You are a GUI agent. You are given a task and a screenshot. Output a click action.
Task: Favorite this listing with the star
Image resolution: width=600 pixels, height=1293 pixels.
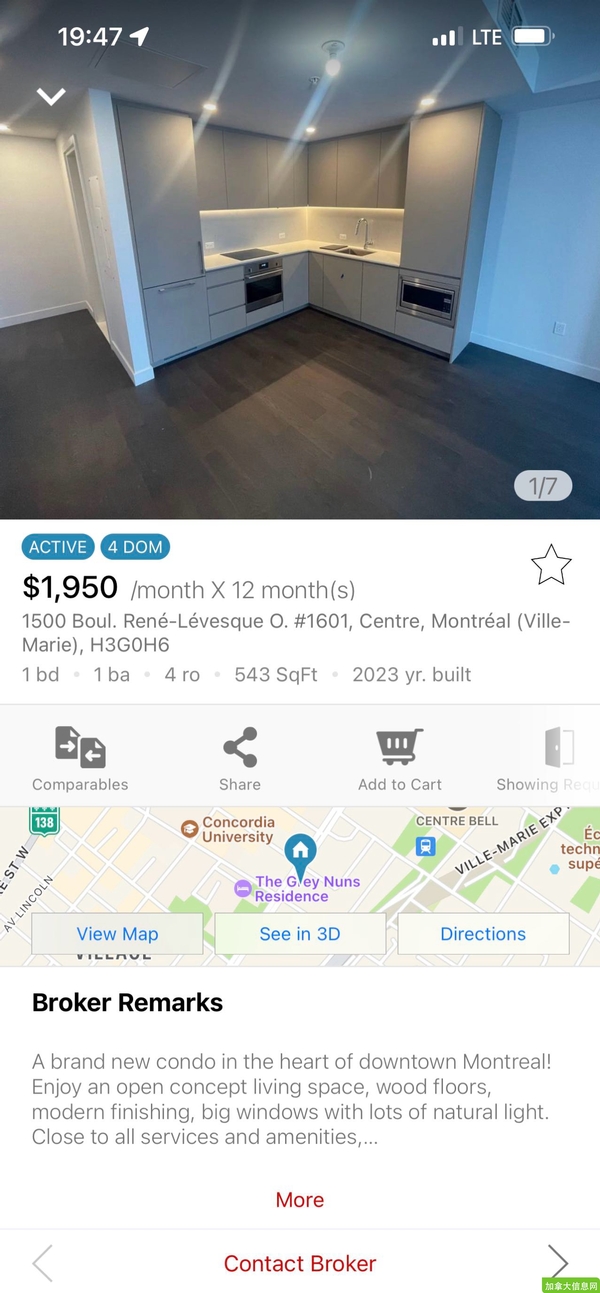coord(551,565)
